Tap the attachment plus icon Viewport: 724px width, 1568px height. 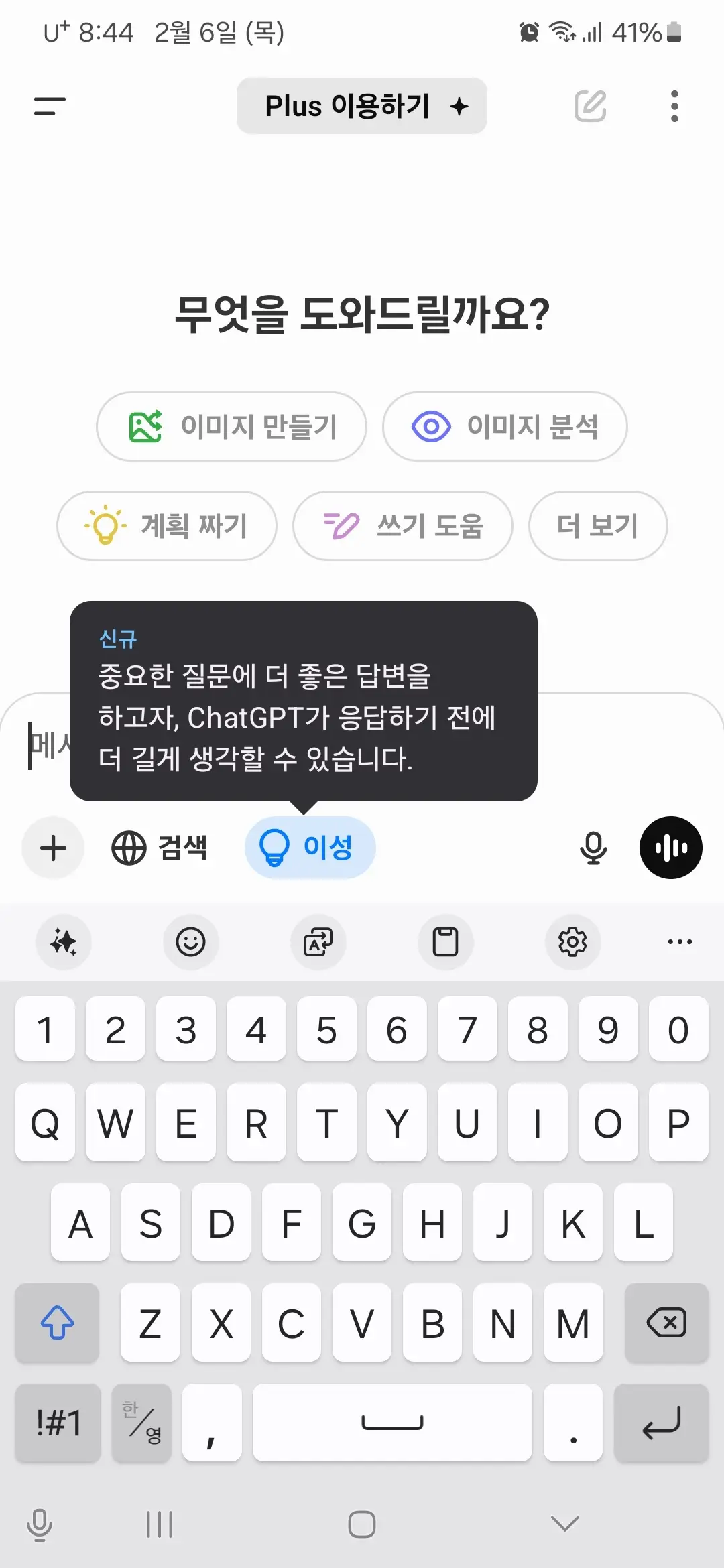click(52, 848)
